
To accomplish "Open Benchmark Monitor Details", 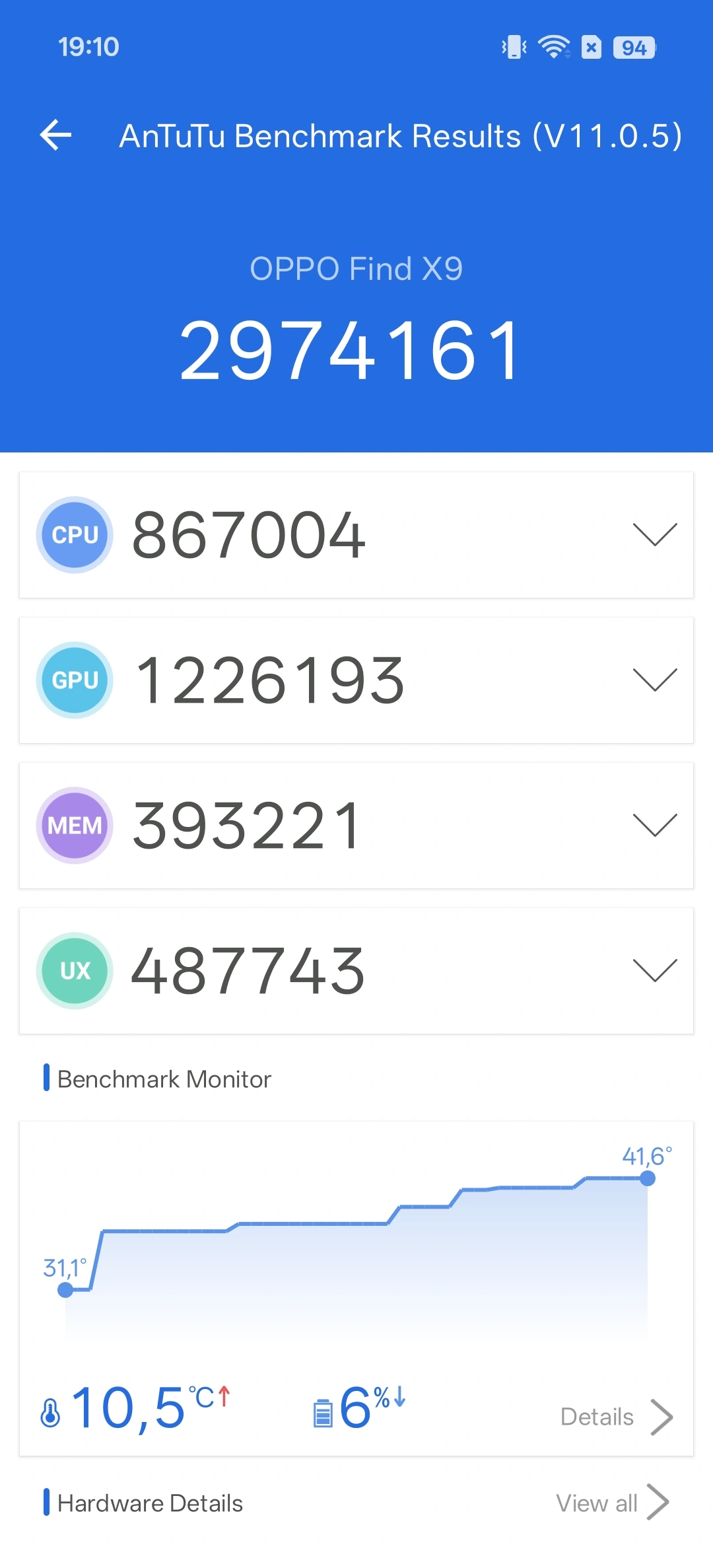I will pyautogui.click(x=615, y=1417).
